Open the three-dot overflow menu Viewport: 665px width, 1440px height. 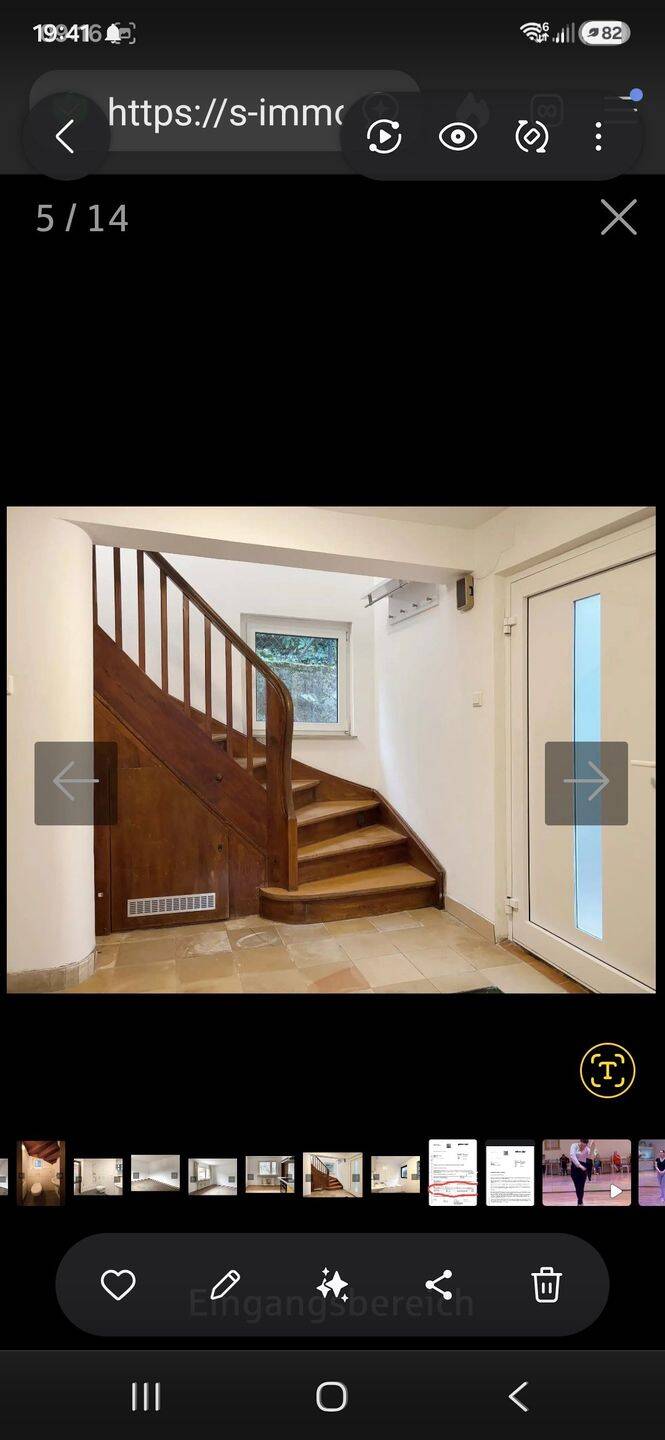click(598, 137)
